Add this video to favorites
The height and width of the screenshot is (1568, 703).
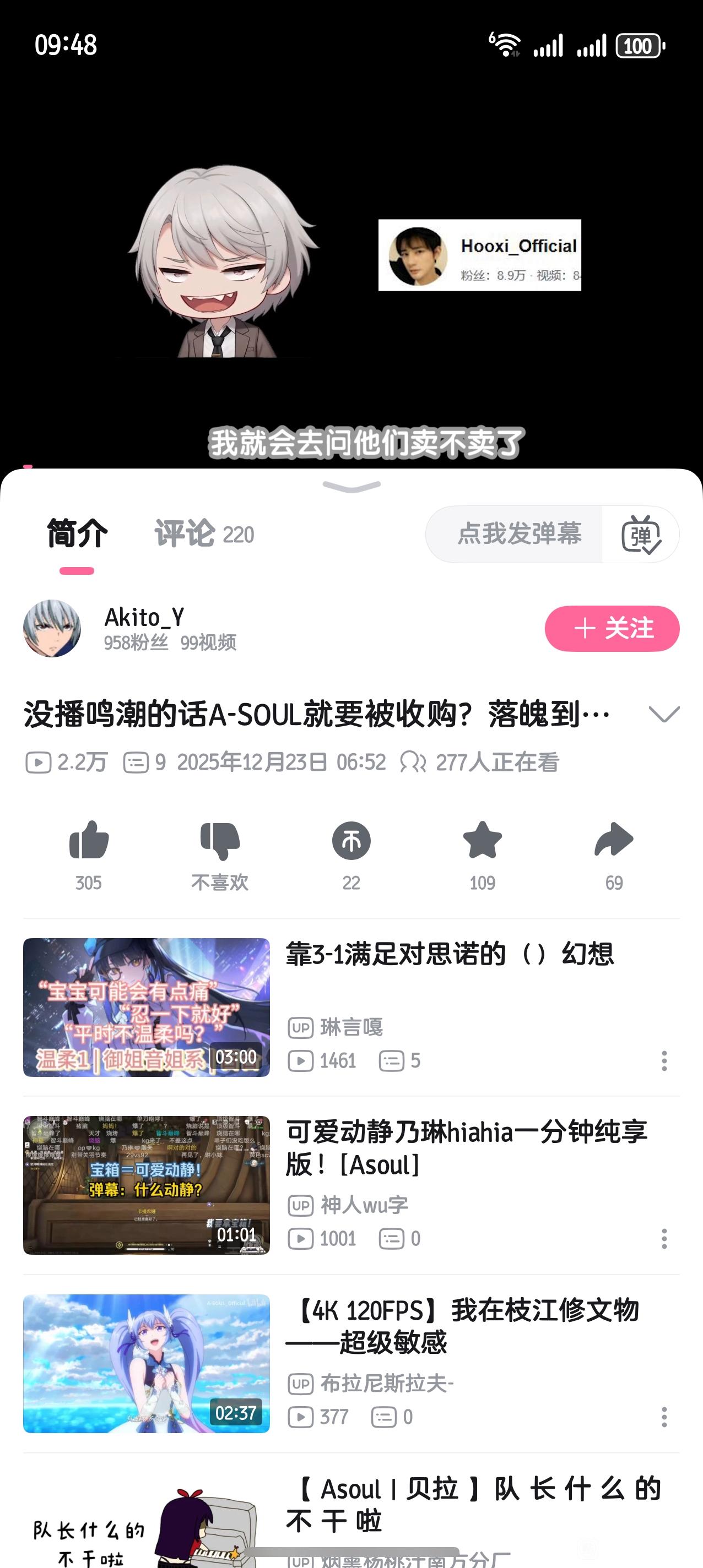[482, 841]
